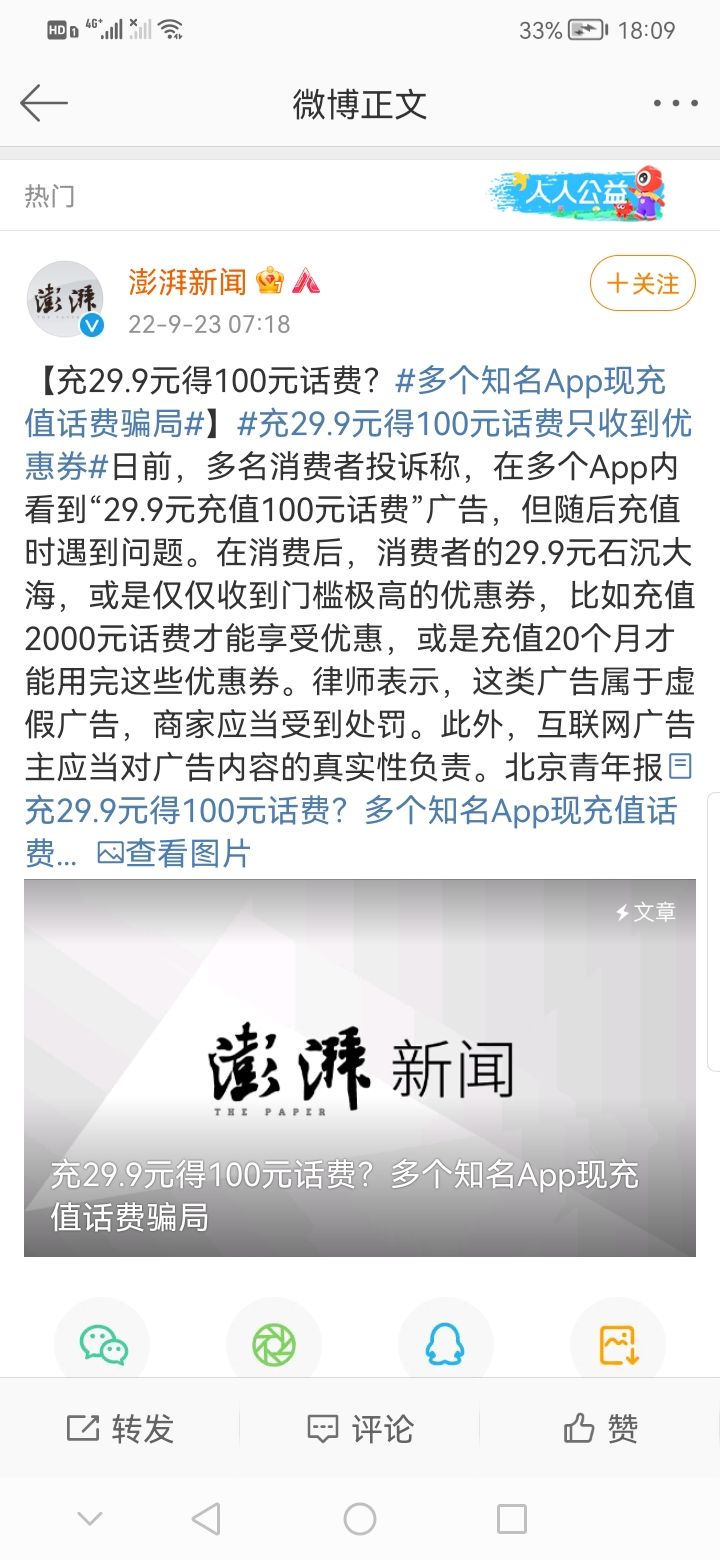This screenshot has width=720, height=1560.
Task: Share to WeChat Moments
Action: coord(274,1343)
